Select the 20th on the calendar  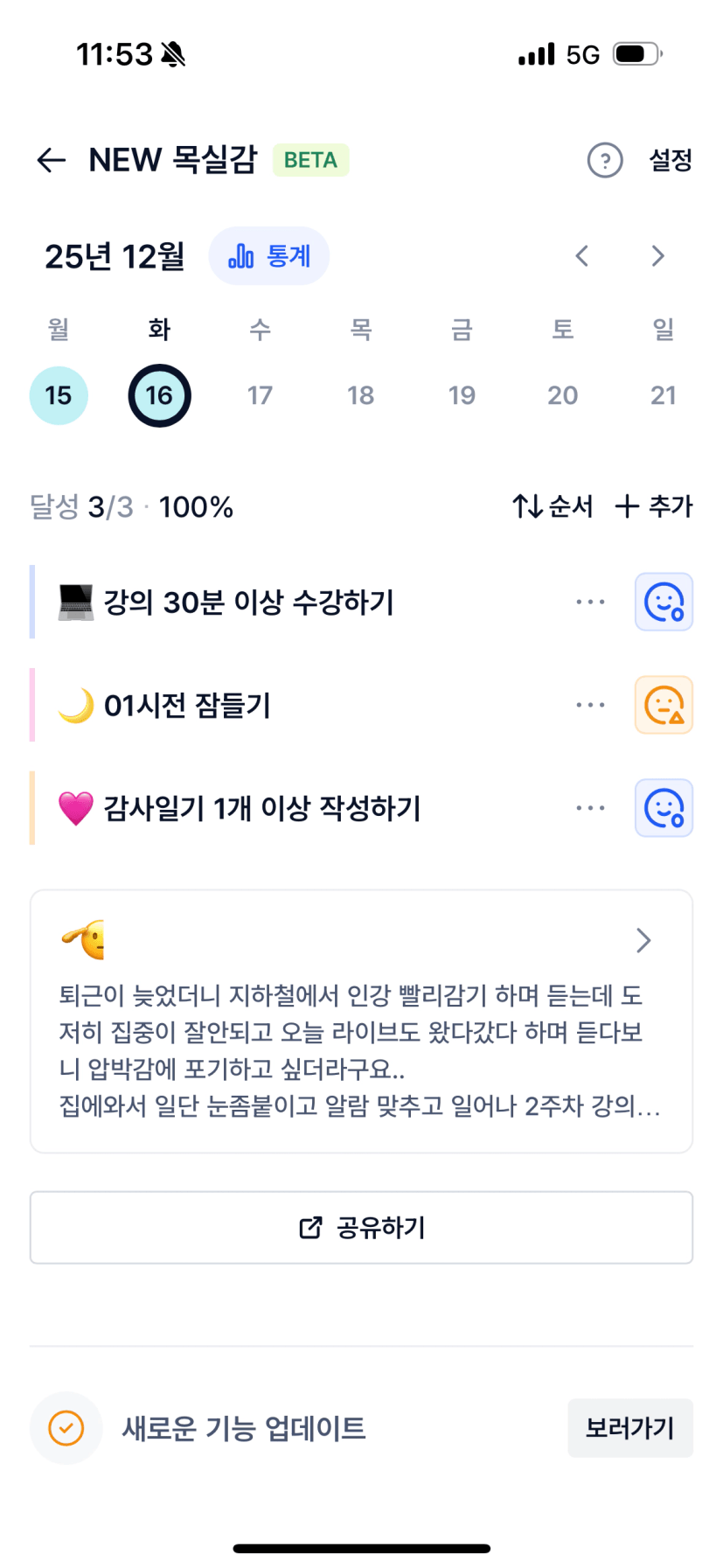562,395
